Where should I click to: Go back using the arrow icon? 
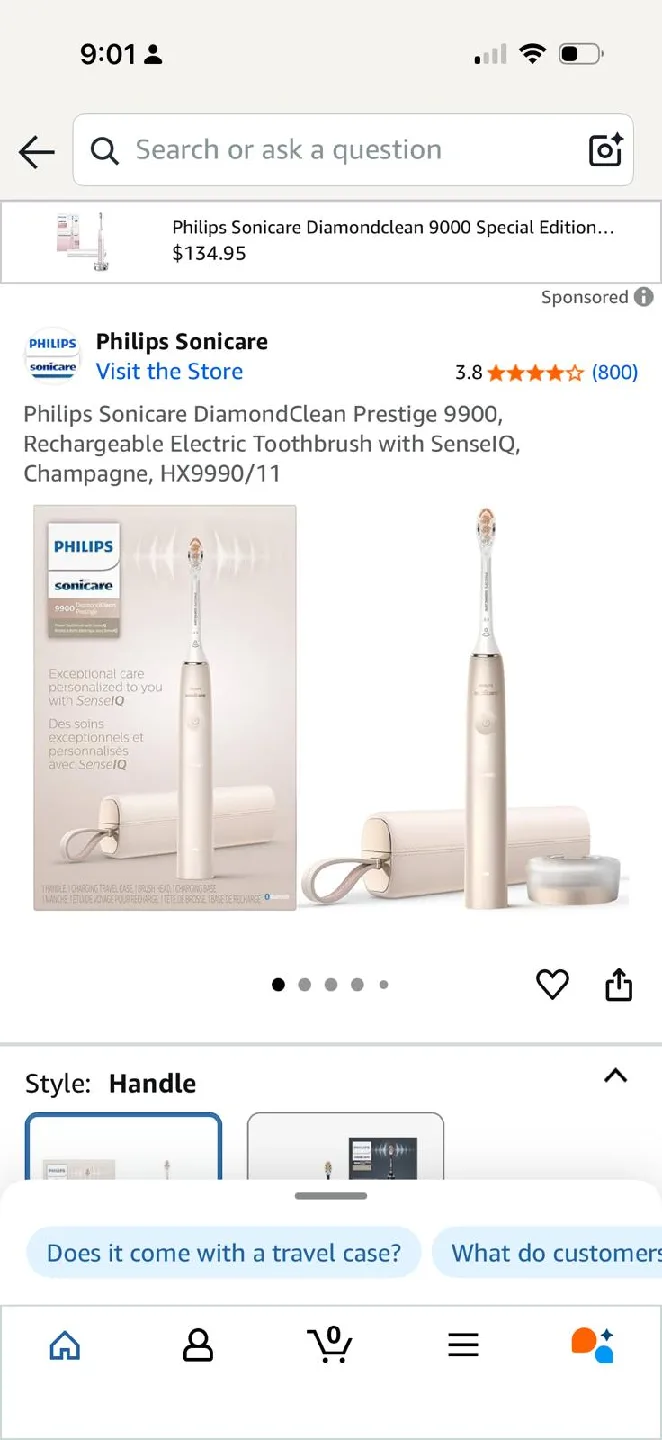(x=37, y=151)
